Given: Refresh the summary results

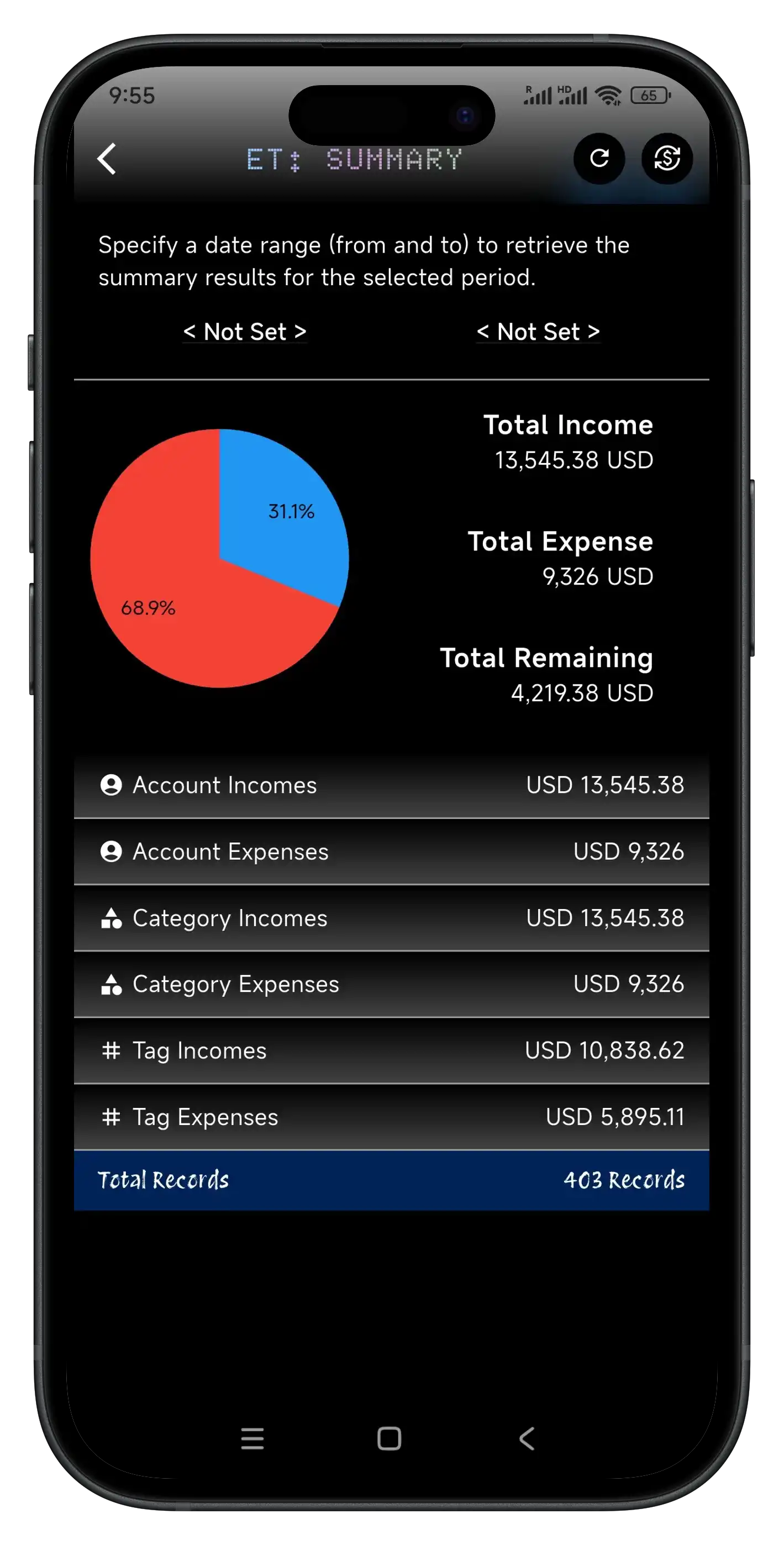Looking at the screenshot, I should coord(599,159).
